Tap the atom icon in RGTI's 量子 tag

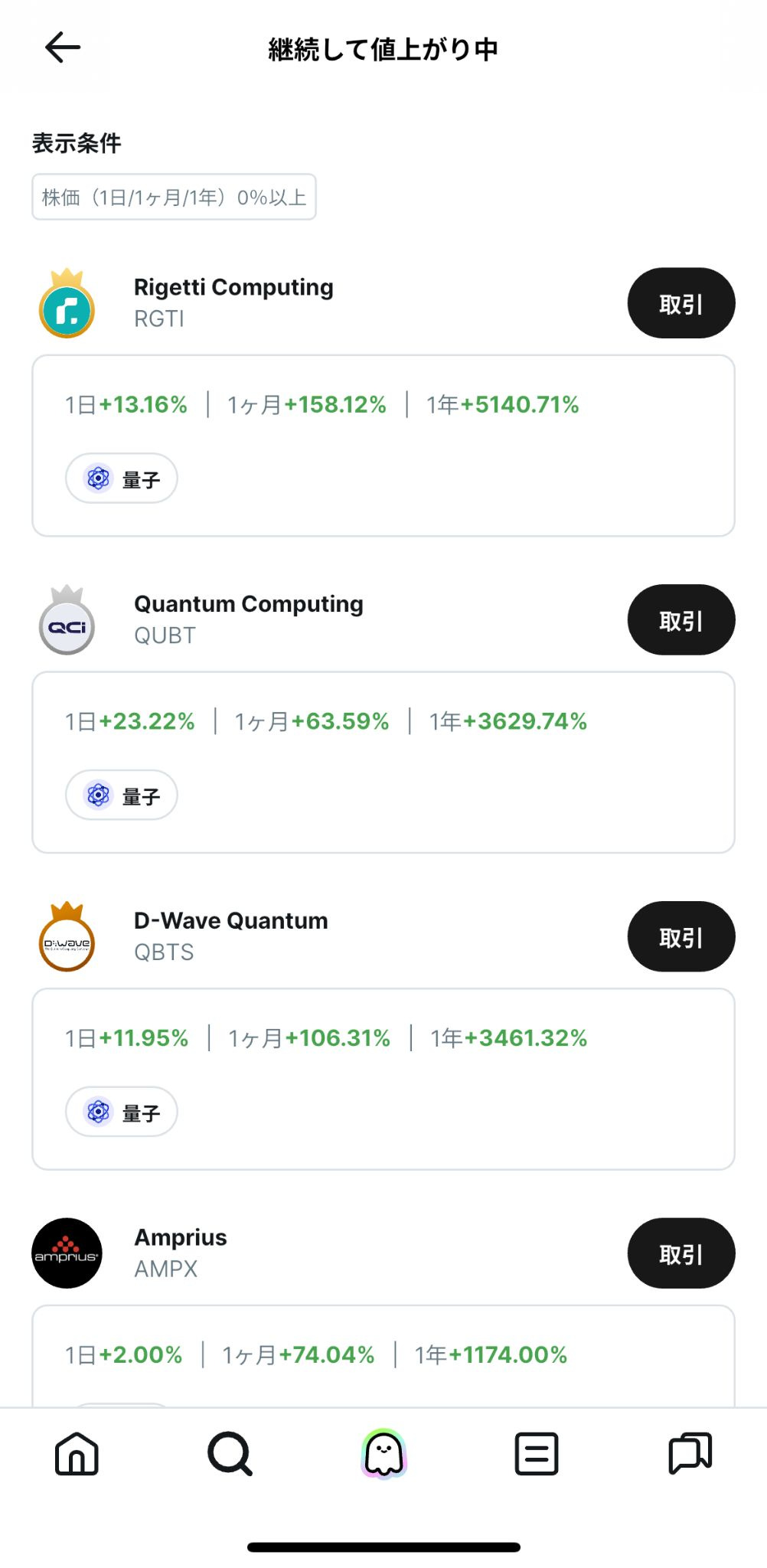98,478
